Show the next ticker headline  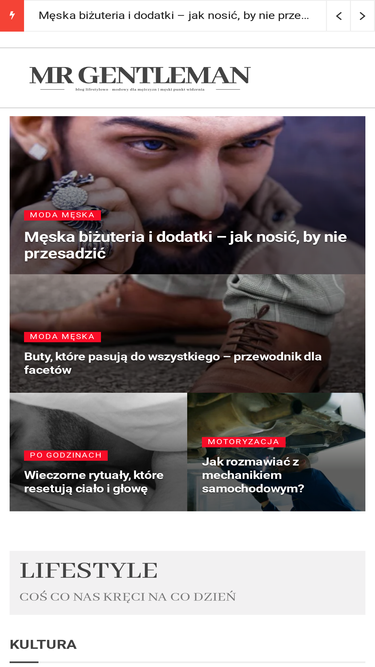362,16
